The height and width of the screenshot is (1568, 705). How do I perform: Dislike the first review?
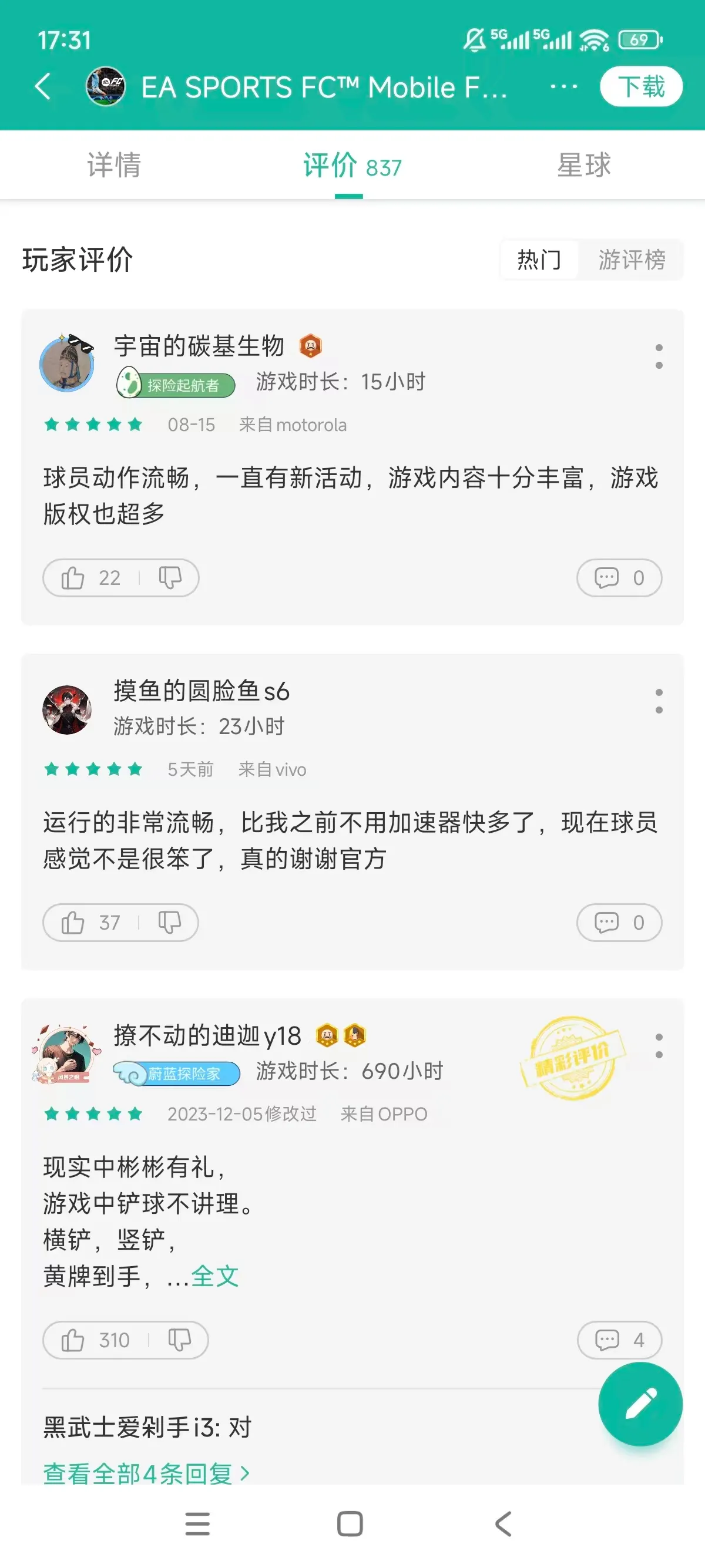tap(171, 578)
